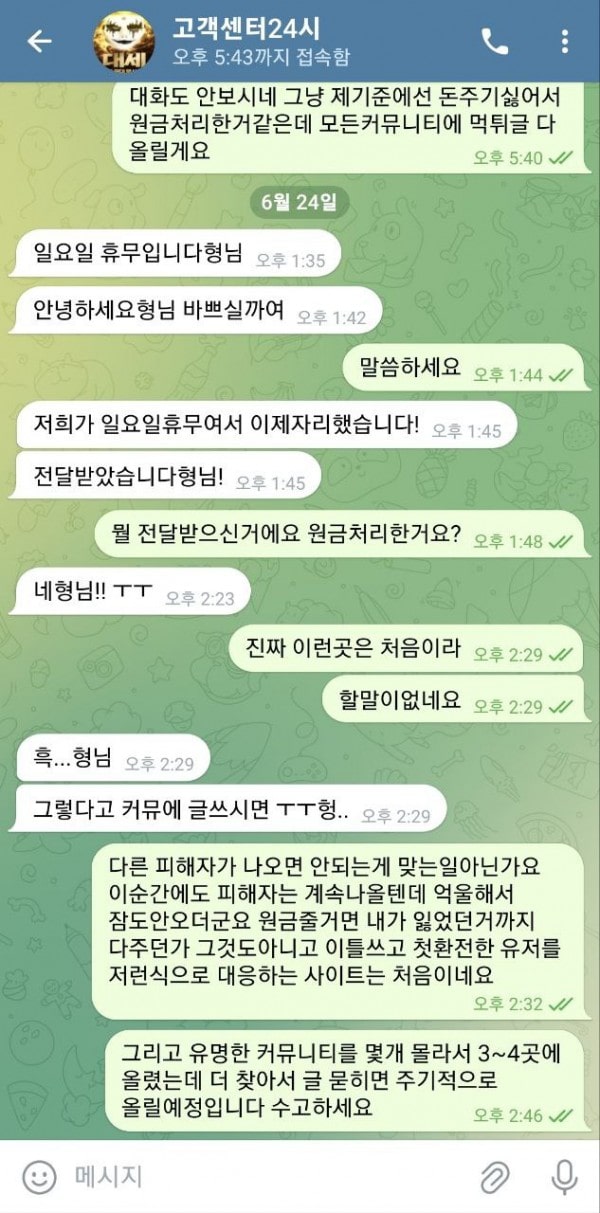Open the three-dot overflow menu
Image resolution: width=600 pixels, height=1213 pixels.
pyautogui.click(x=565, y=41)
